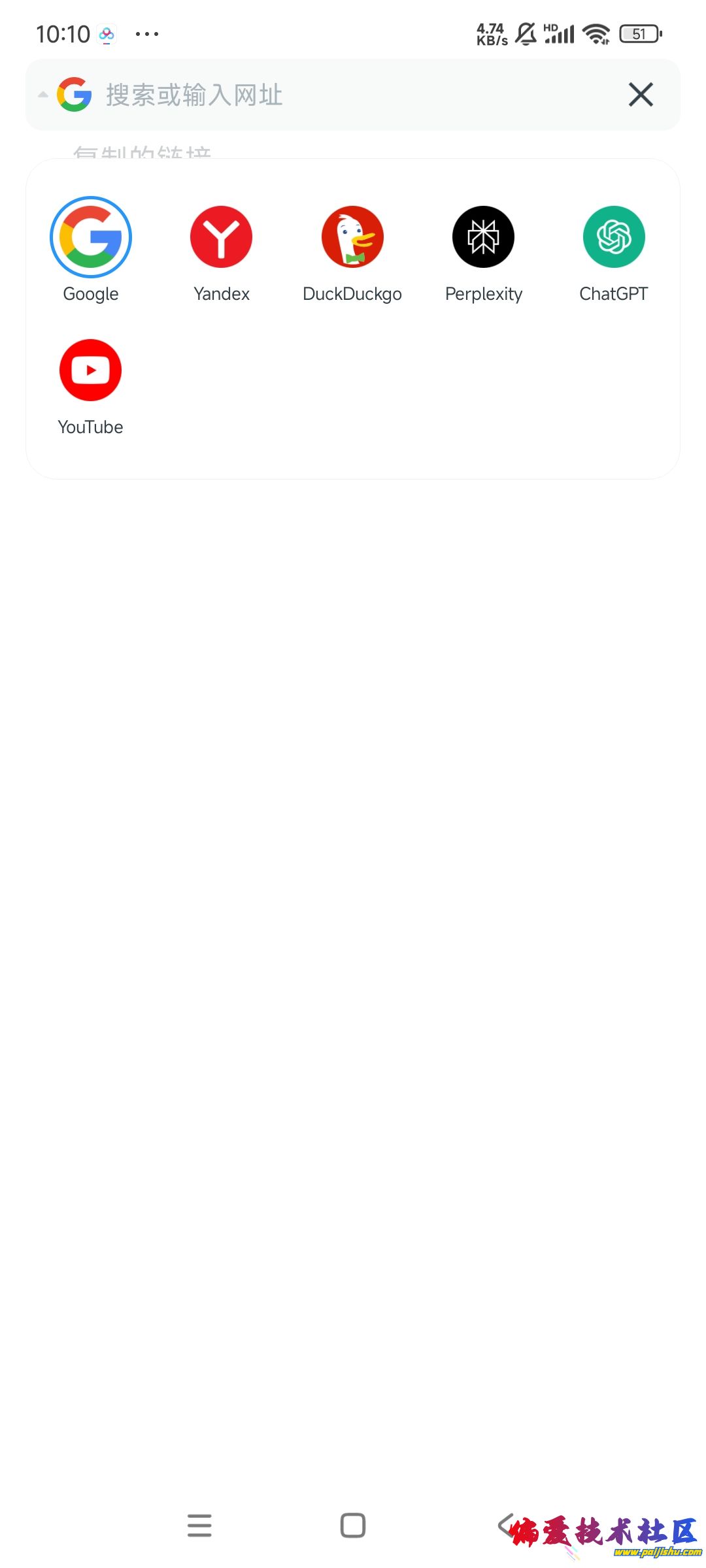Select the Yandex search engine icon

(x=221, y=237)
